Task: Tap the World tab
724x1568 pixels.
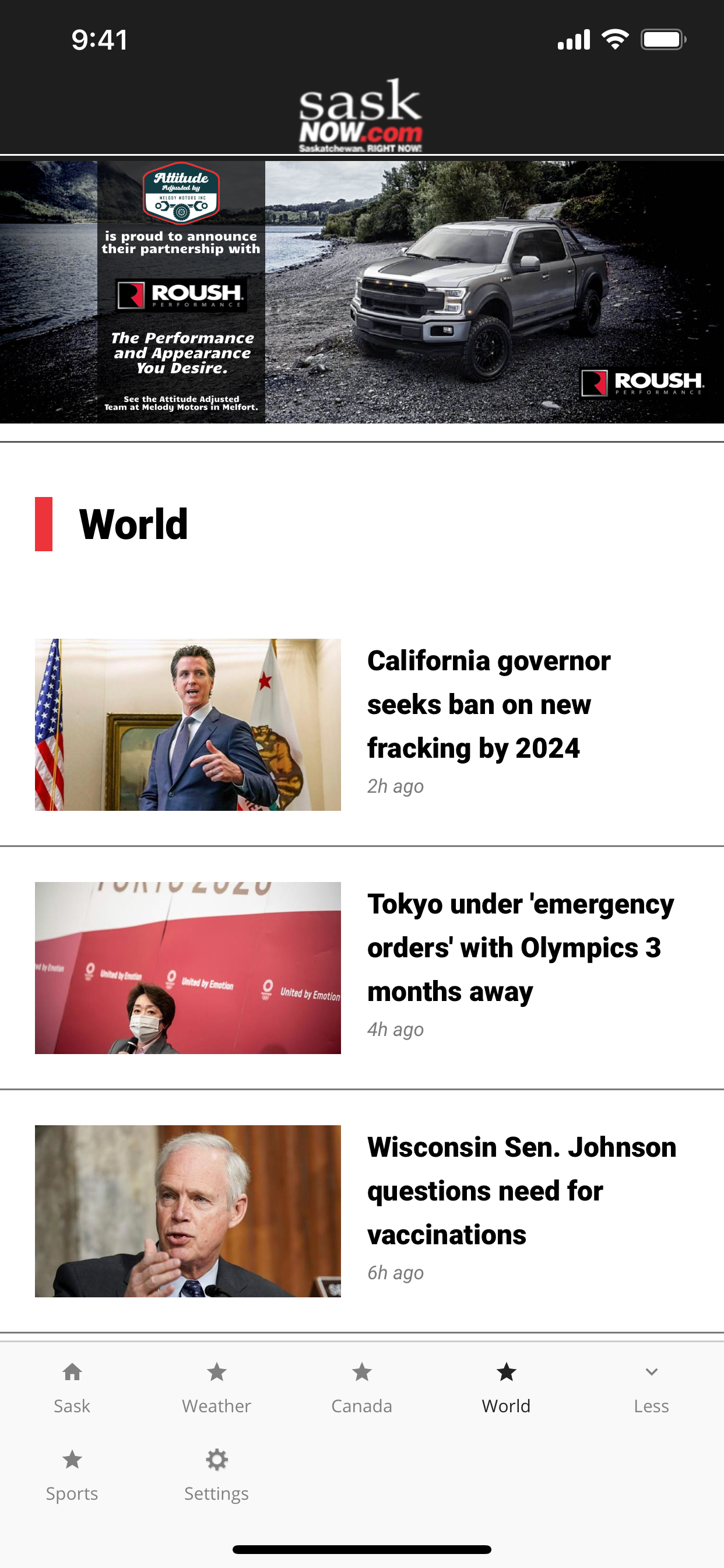Action: [x=506, y=1389]
